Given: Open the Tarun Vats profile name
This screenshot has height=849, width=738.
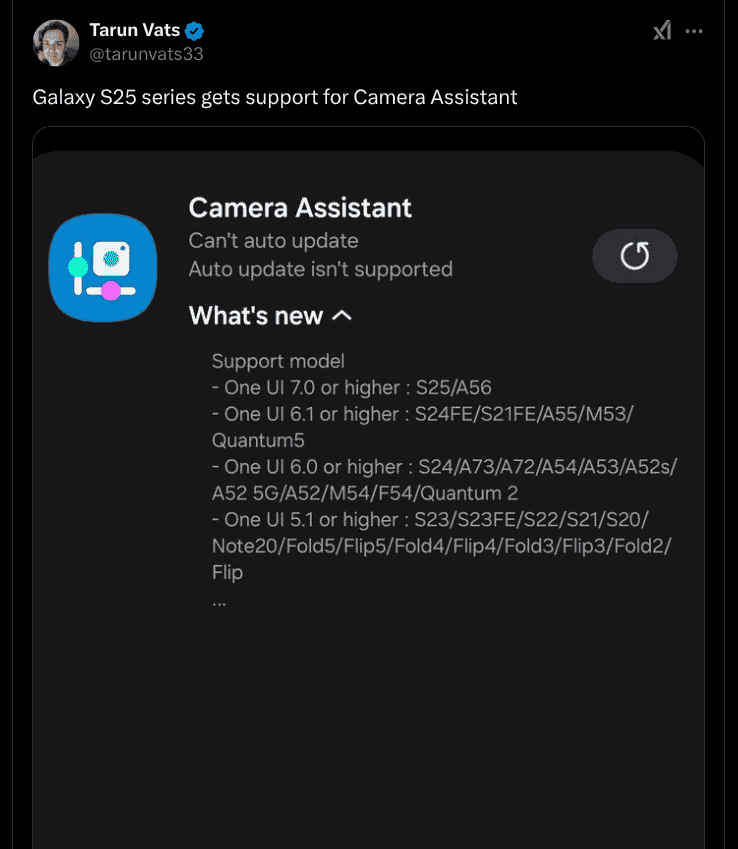Looking at the screenshot, I should click(134, 30).
